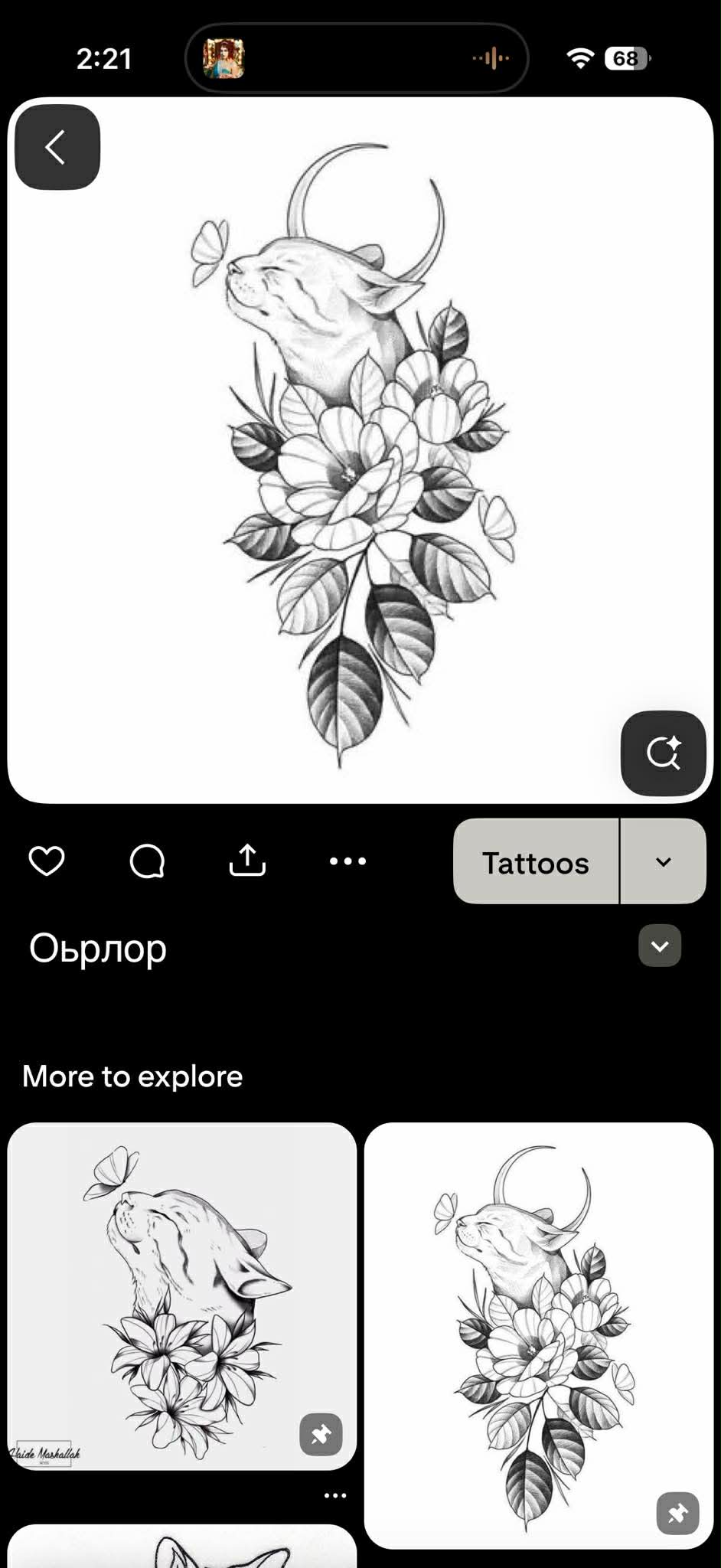The width and height of the screenshot is (721, 1568).
Task: Open the comments bubble
Action: tap(147, 861)
